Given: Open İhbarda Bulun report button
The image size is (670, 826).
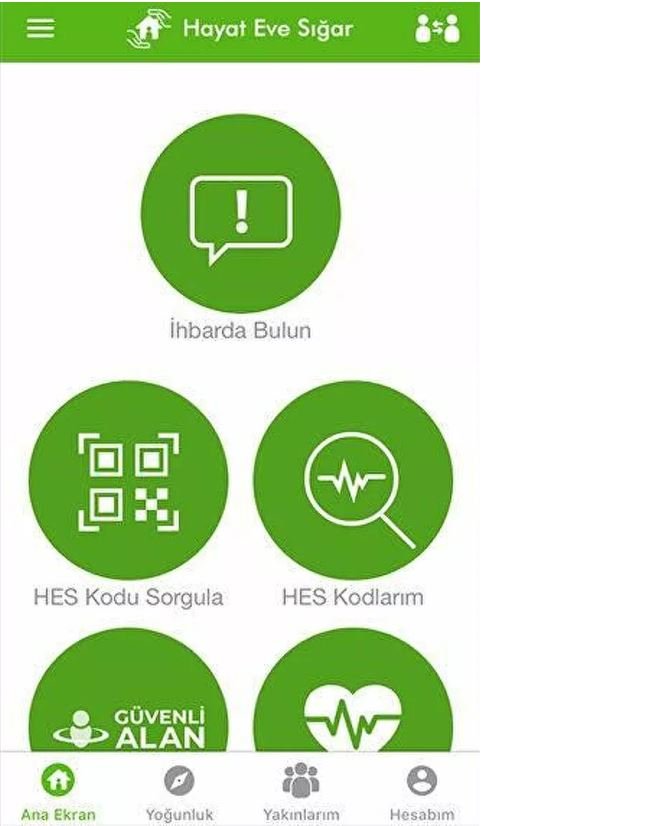Looking at the screenshot, I should click(x=240, y=214).
